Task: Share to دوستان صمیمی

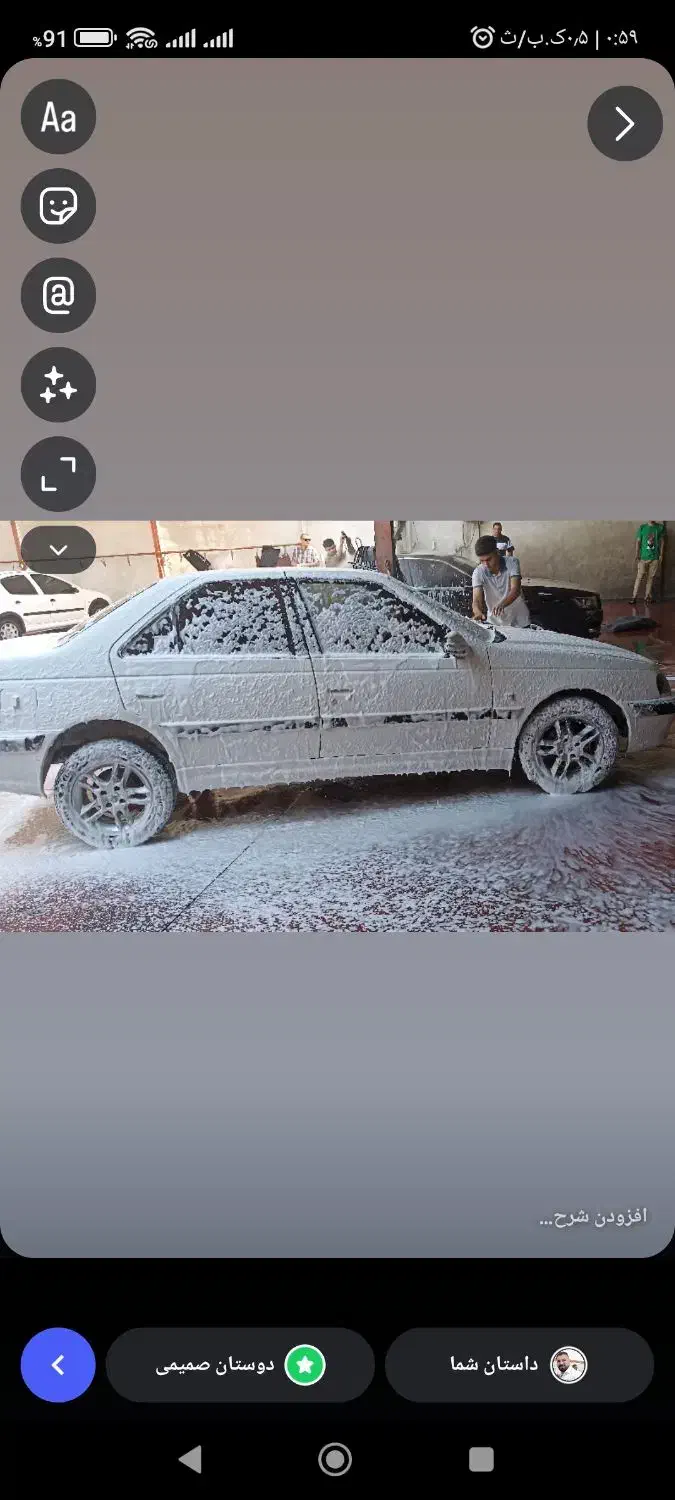Action: click(240, 1365)
